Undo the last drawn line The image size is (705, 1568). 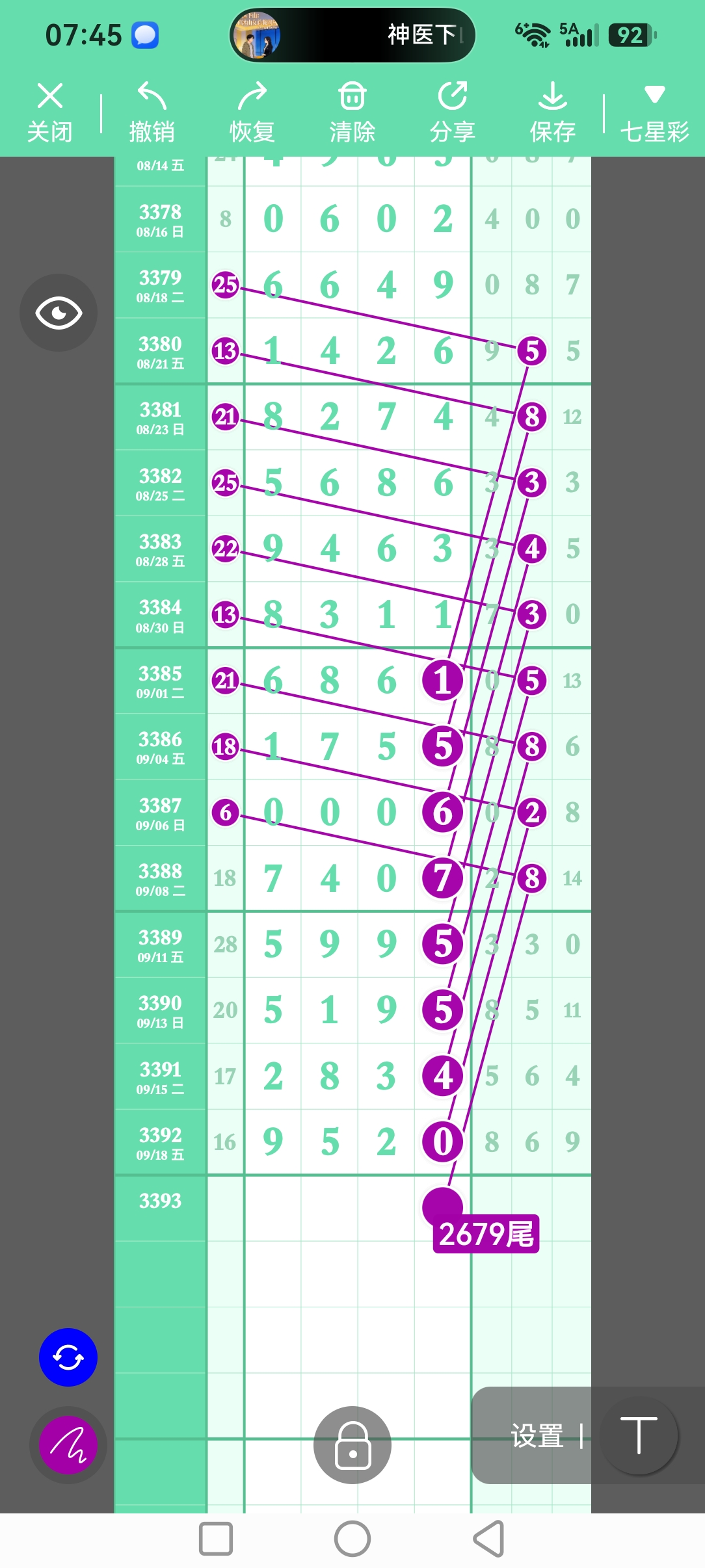pos(152,112)
